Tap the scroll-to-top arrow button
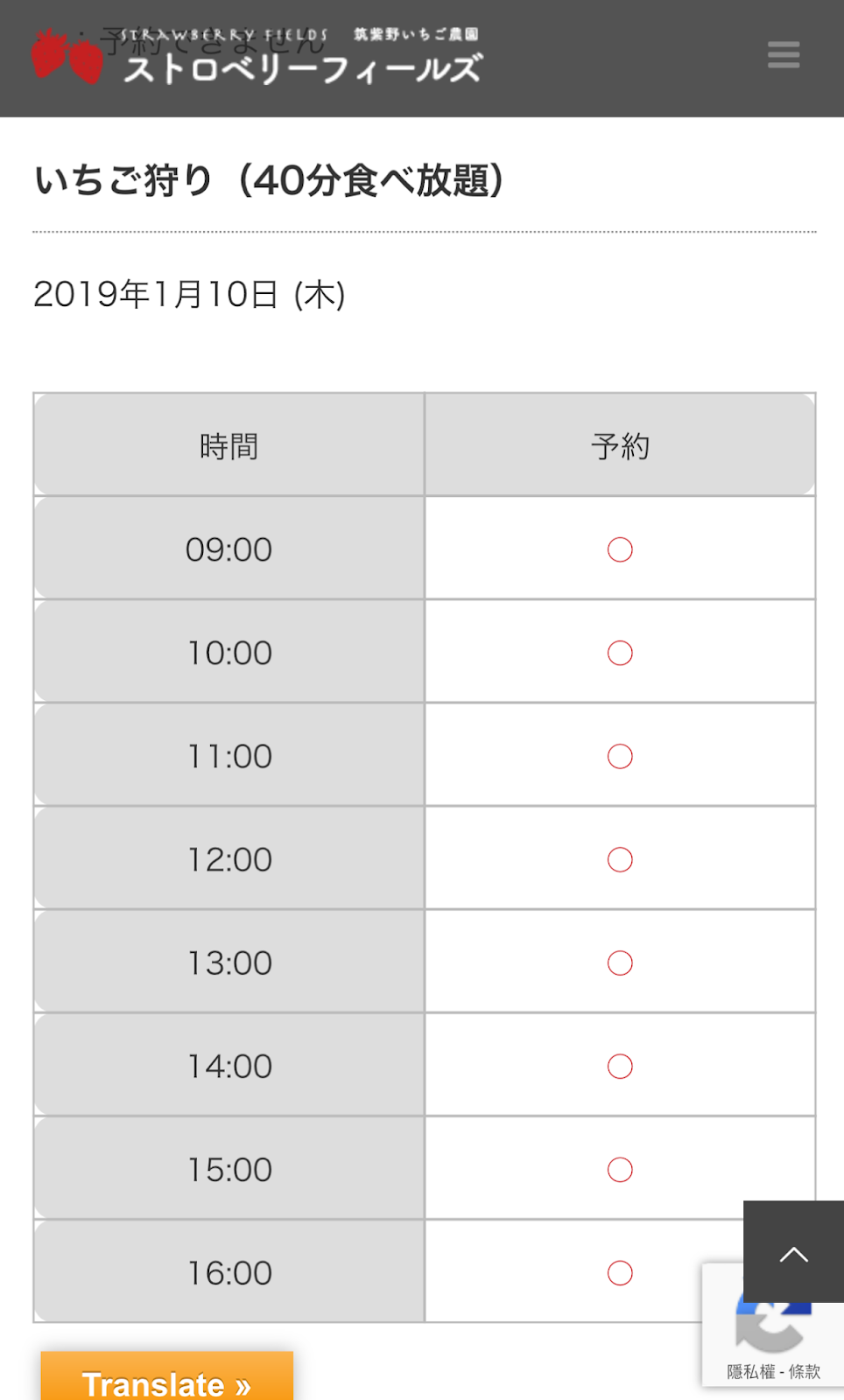The width and height of the screenshot is (844, 1400). coord(793,1252)
